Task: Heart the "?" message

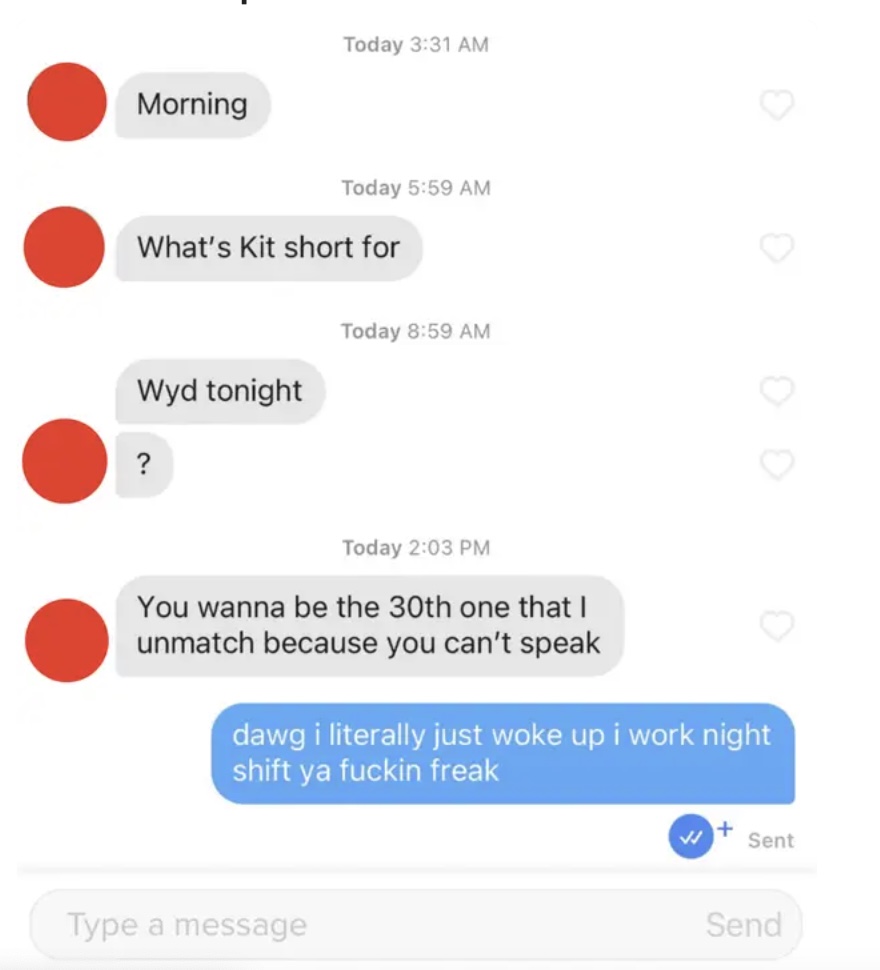Action: click(x=777, y=464)
